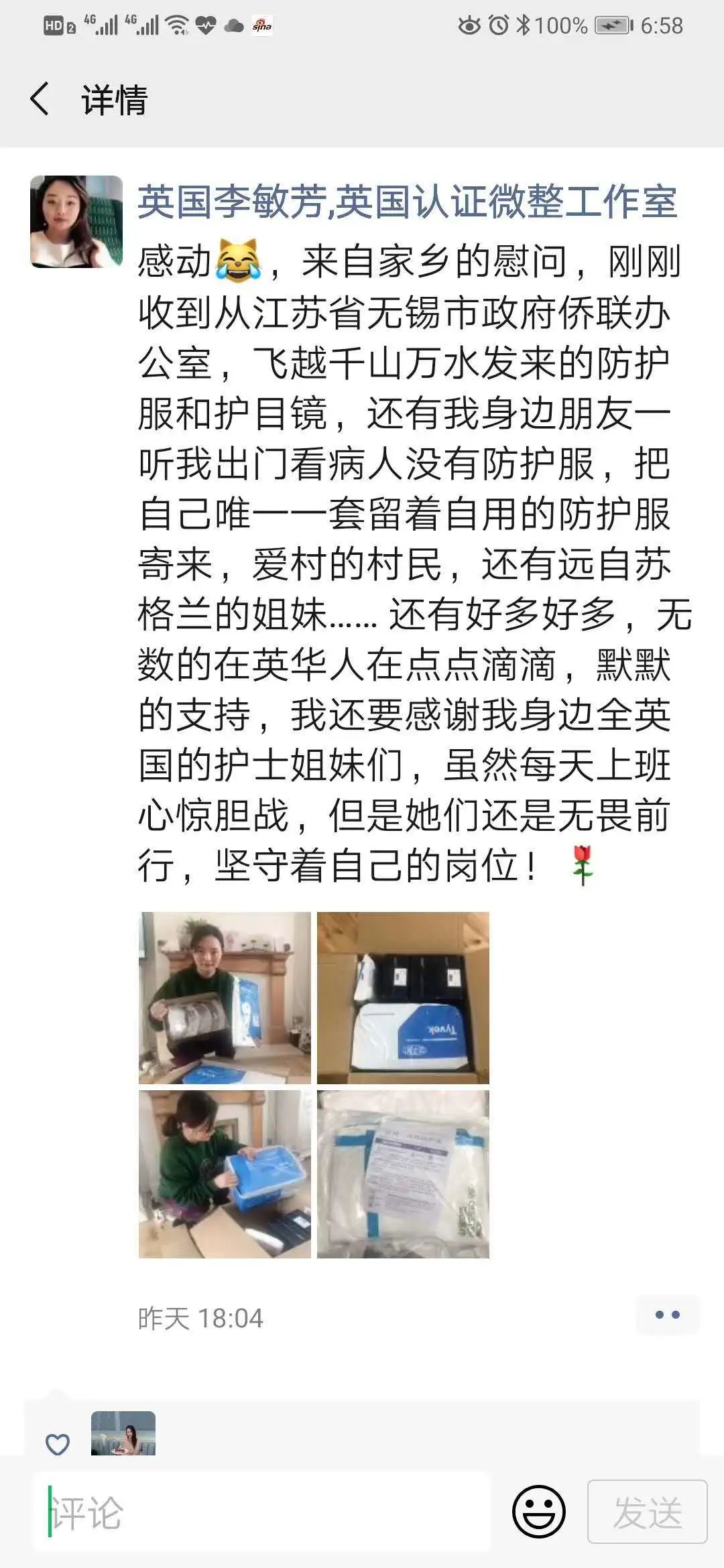Open the like and comment menu dots
724x1568 pixels.
point(667,1315)
